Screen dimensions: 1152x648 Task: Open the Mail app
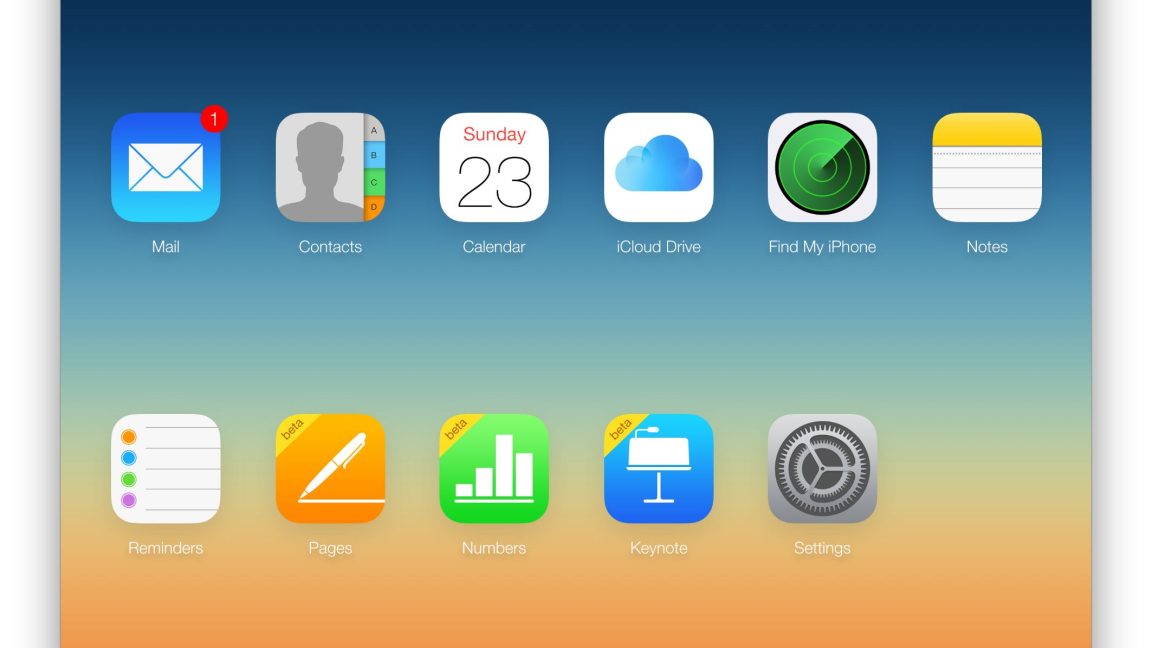coord(165,167)
